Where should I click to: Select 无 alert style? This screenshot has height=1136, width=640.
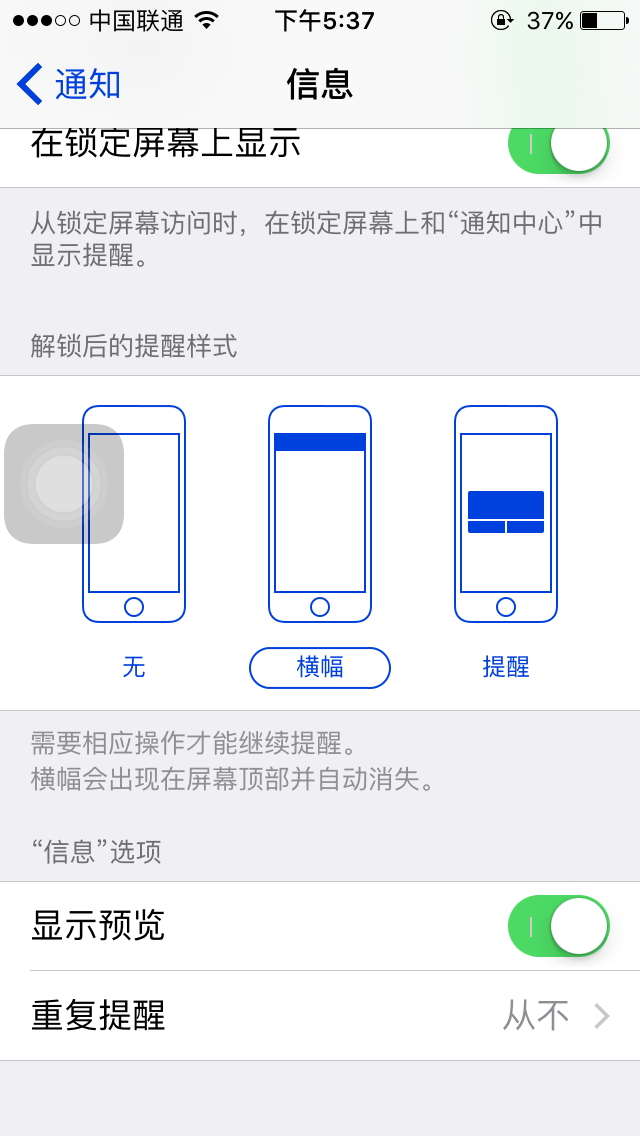tap(134, 540)
